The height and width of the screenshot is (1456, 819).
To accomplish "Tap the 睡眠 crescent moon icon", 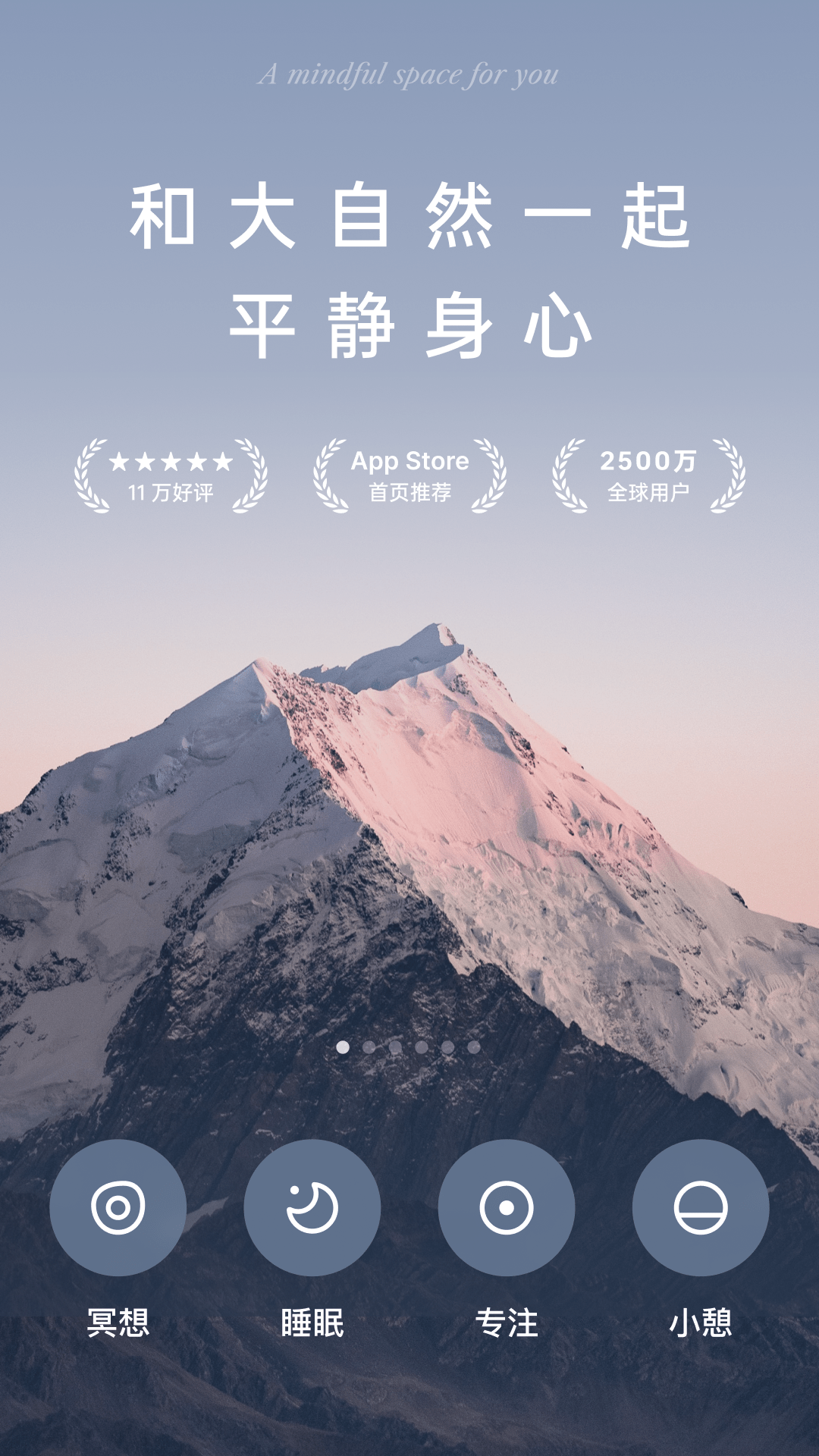I will pyautogui.click(x=312, y=1207).
